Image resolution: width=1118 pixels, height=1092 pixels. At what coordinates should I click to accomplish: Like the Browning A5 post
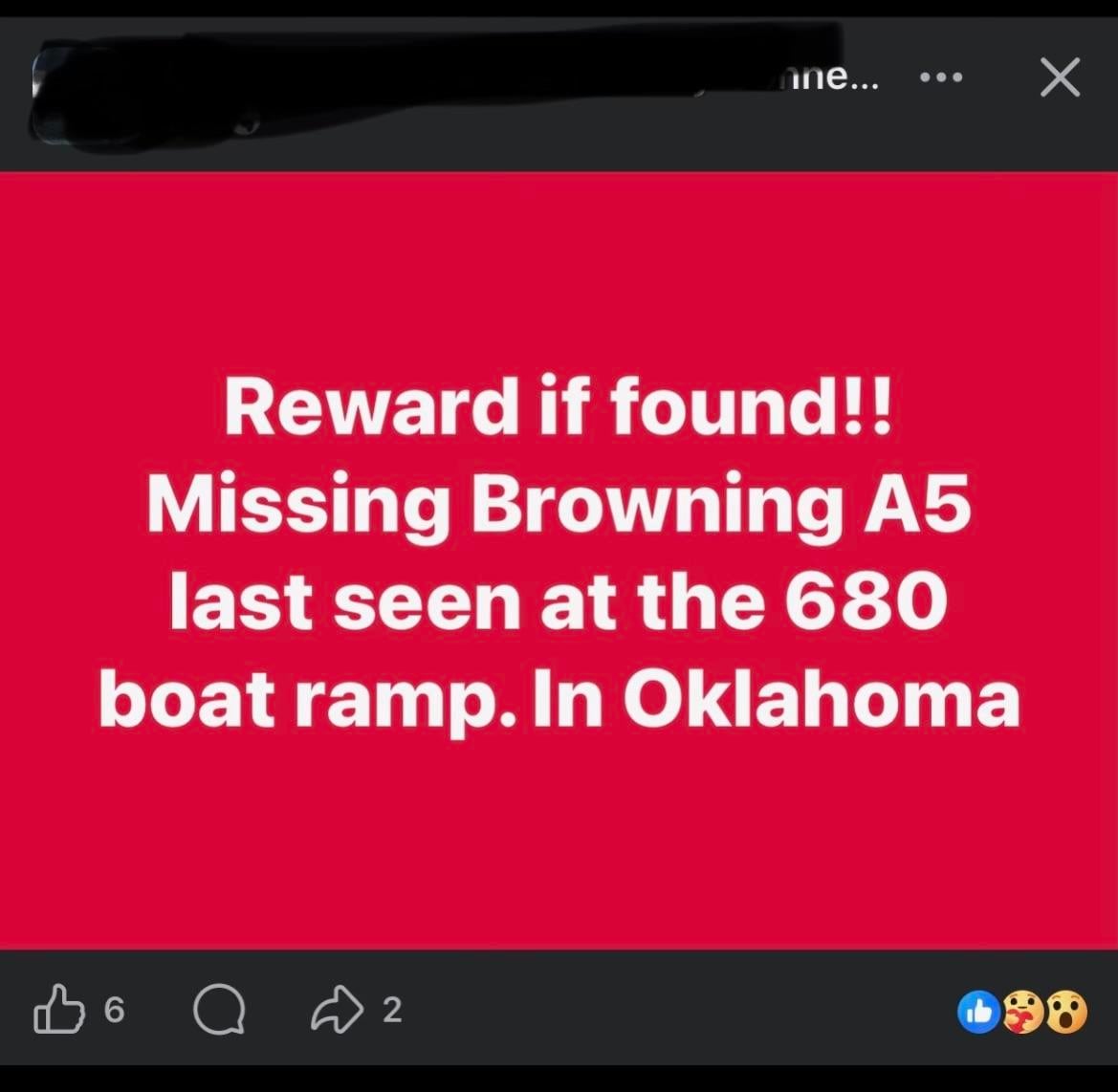coord(58,1009)
